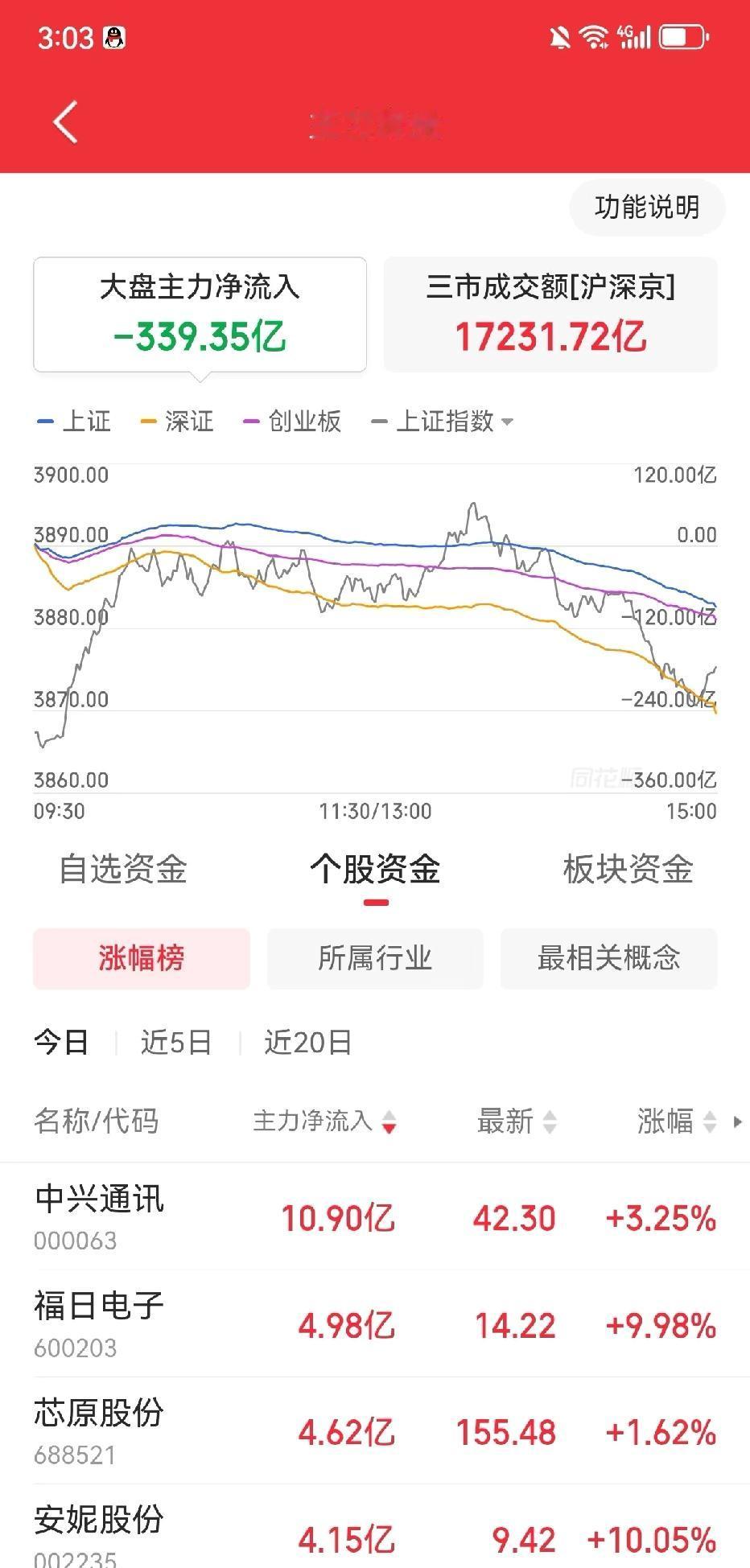Viewport: 750px width, 1568px height.
Task: Tap the right chevron to reveal more columns
Action: pyautogui.click(x=740, y=1121)
